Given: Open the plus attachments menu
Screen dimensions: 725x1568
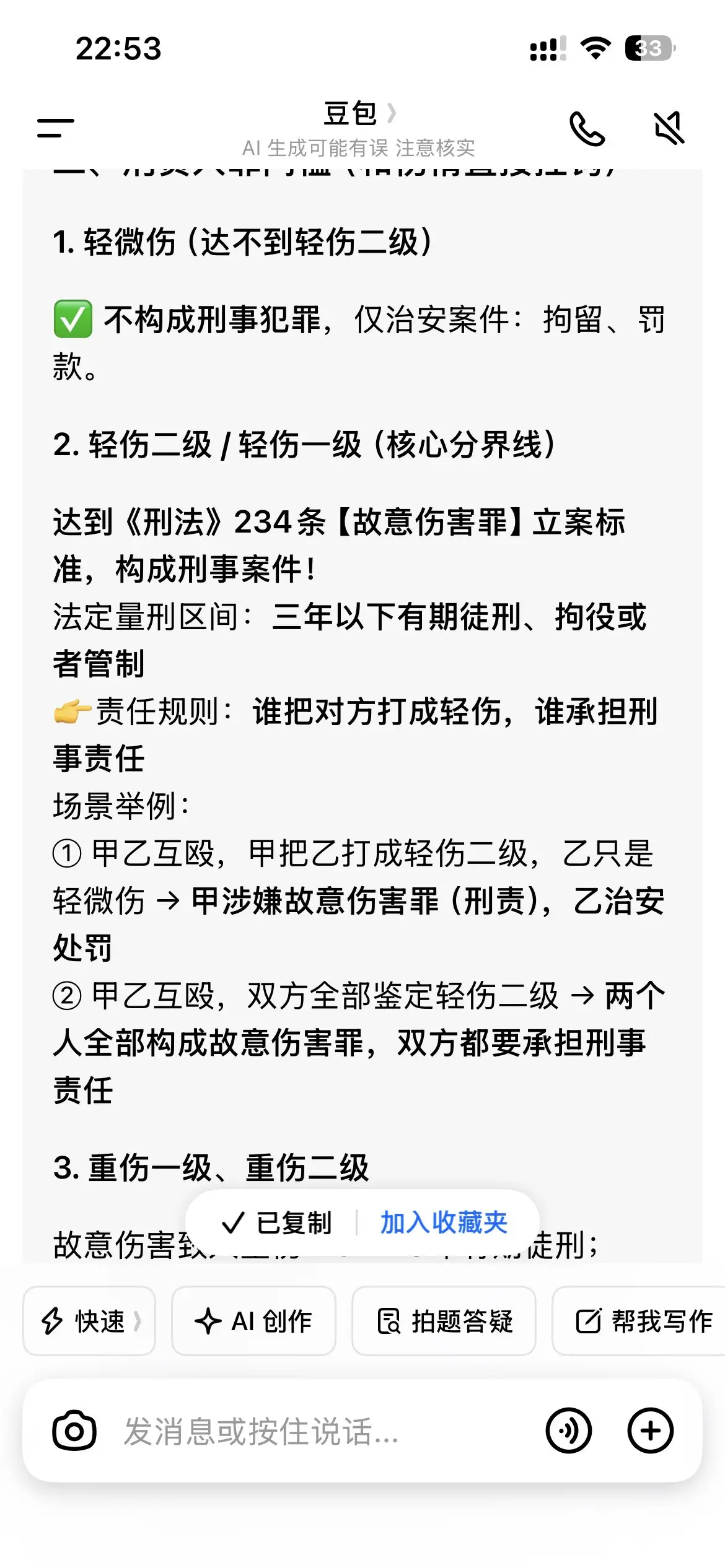Looking at the screenshot, I should tap(650, 1431).
